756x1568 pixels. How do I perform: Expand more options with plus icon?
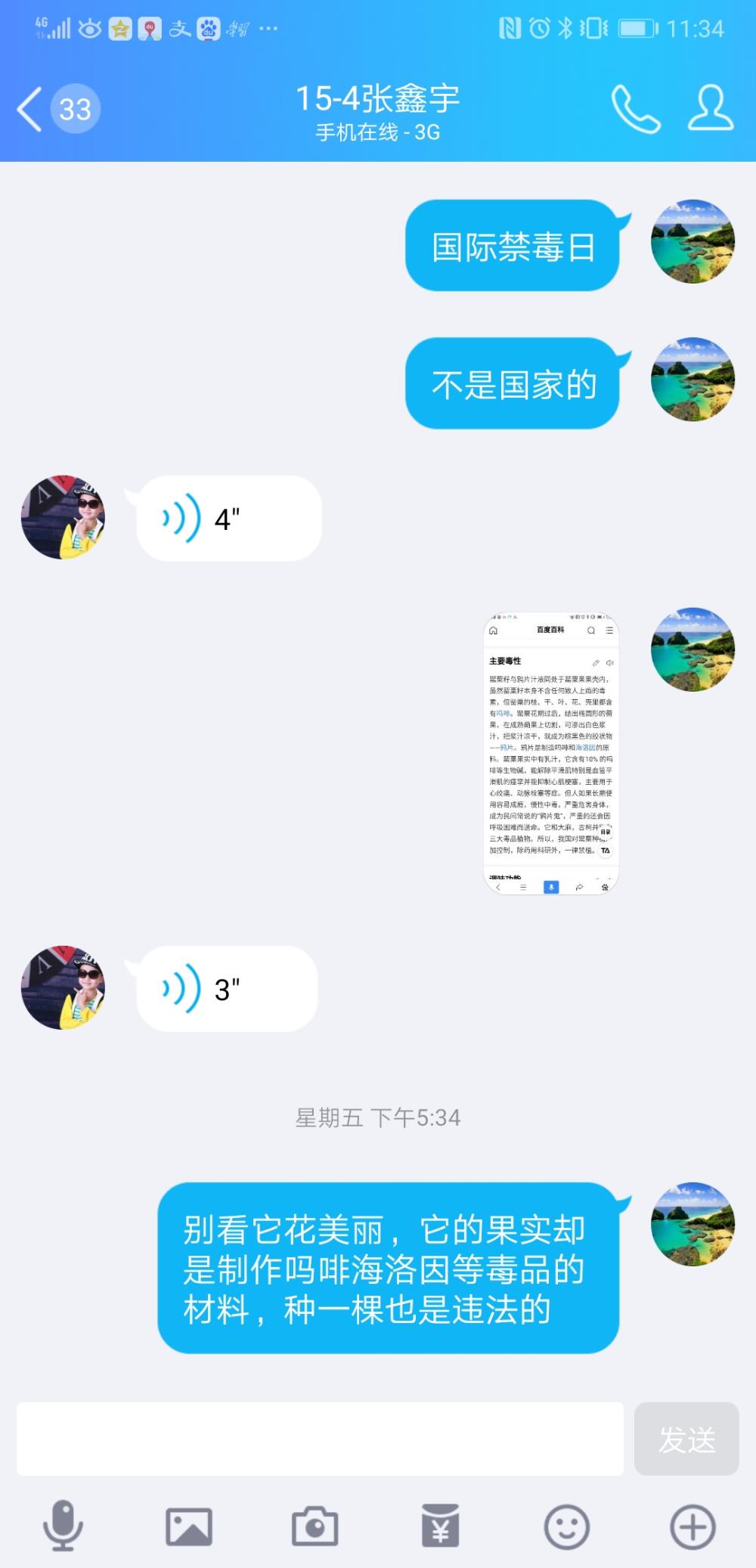(x=692, y=1526)
